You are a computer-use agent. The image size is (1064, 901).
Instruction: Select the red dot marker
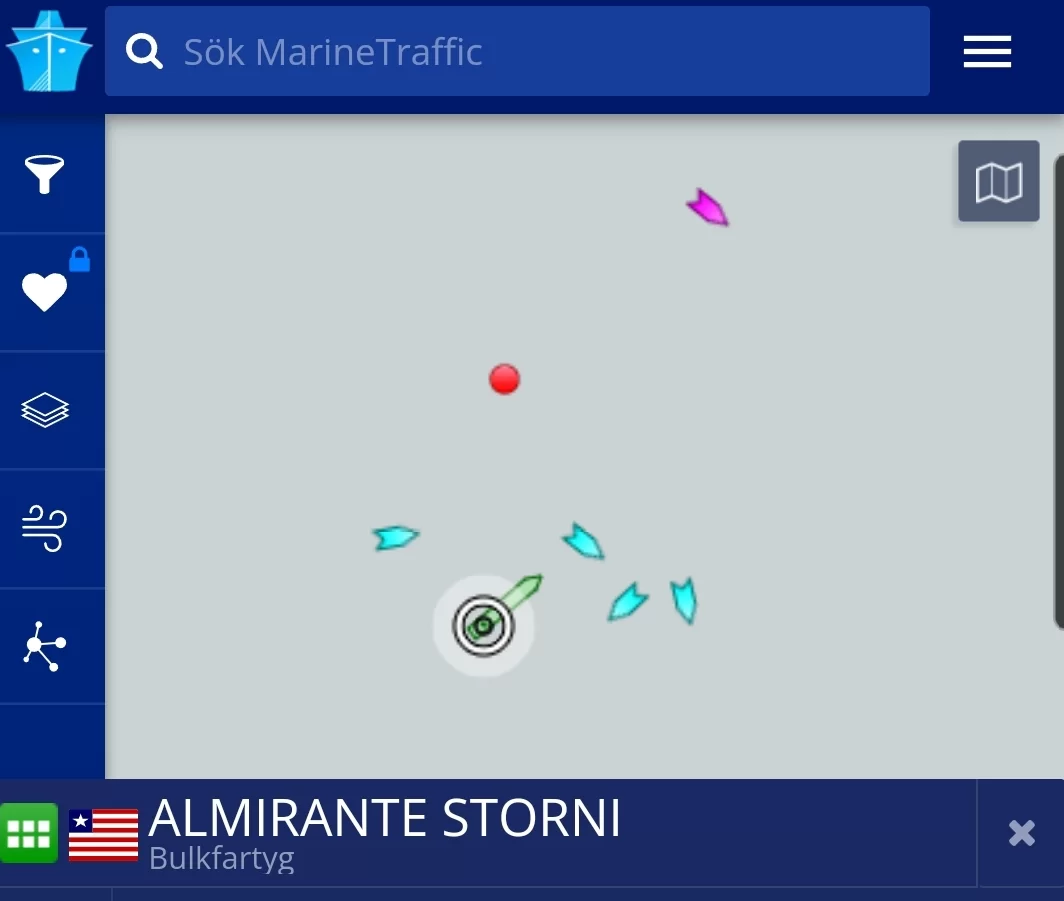click(x=504, y=379)
